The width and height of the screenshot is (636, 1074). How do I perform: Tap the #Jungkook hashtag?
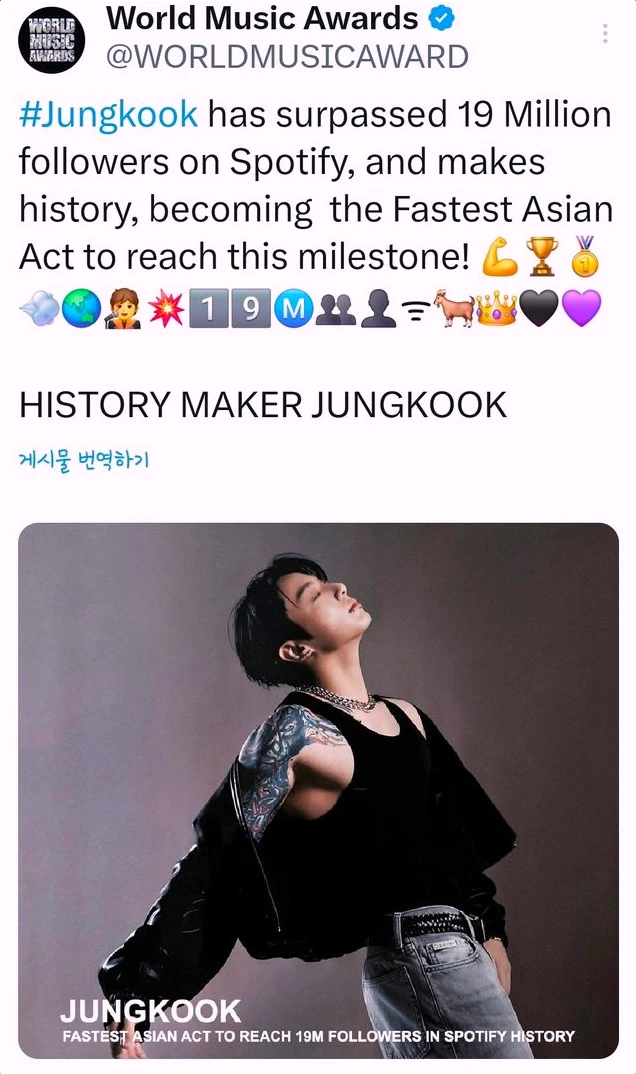click(x=109, y=114)
